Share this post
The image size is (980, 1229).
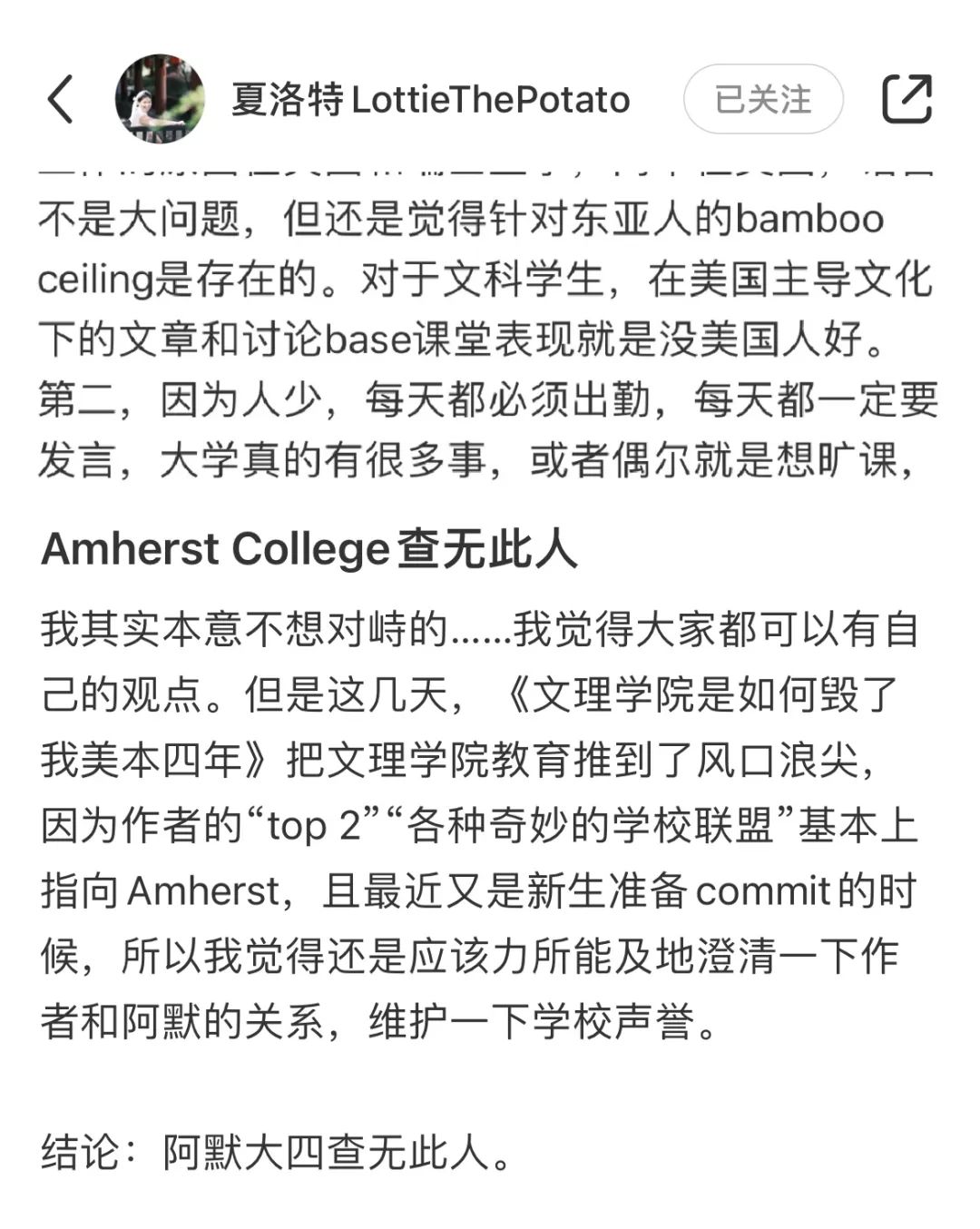coord(907,99)
